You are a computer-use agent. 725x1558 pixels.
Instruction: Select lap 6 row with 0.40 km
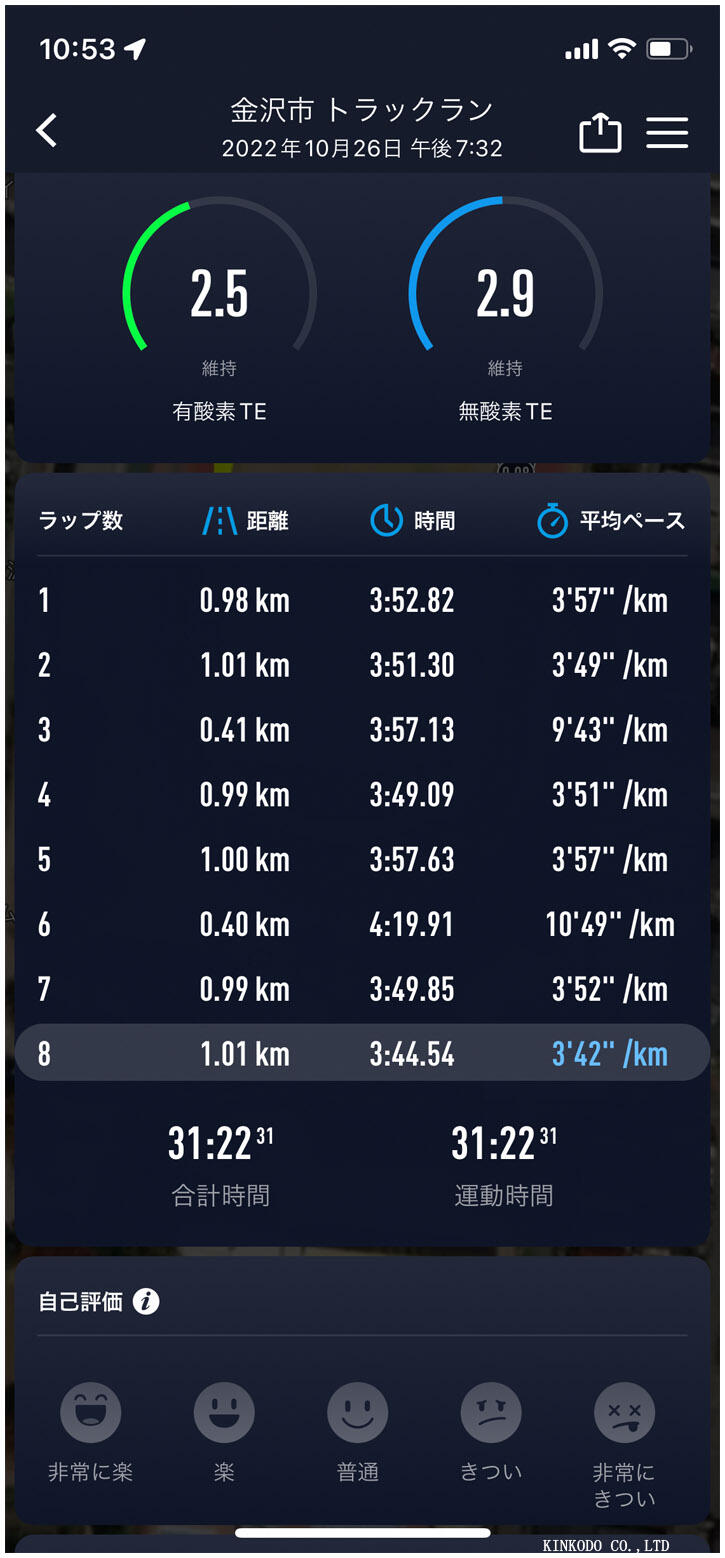click(x=362, y=924)
